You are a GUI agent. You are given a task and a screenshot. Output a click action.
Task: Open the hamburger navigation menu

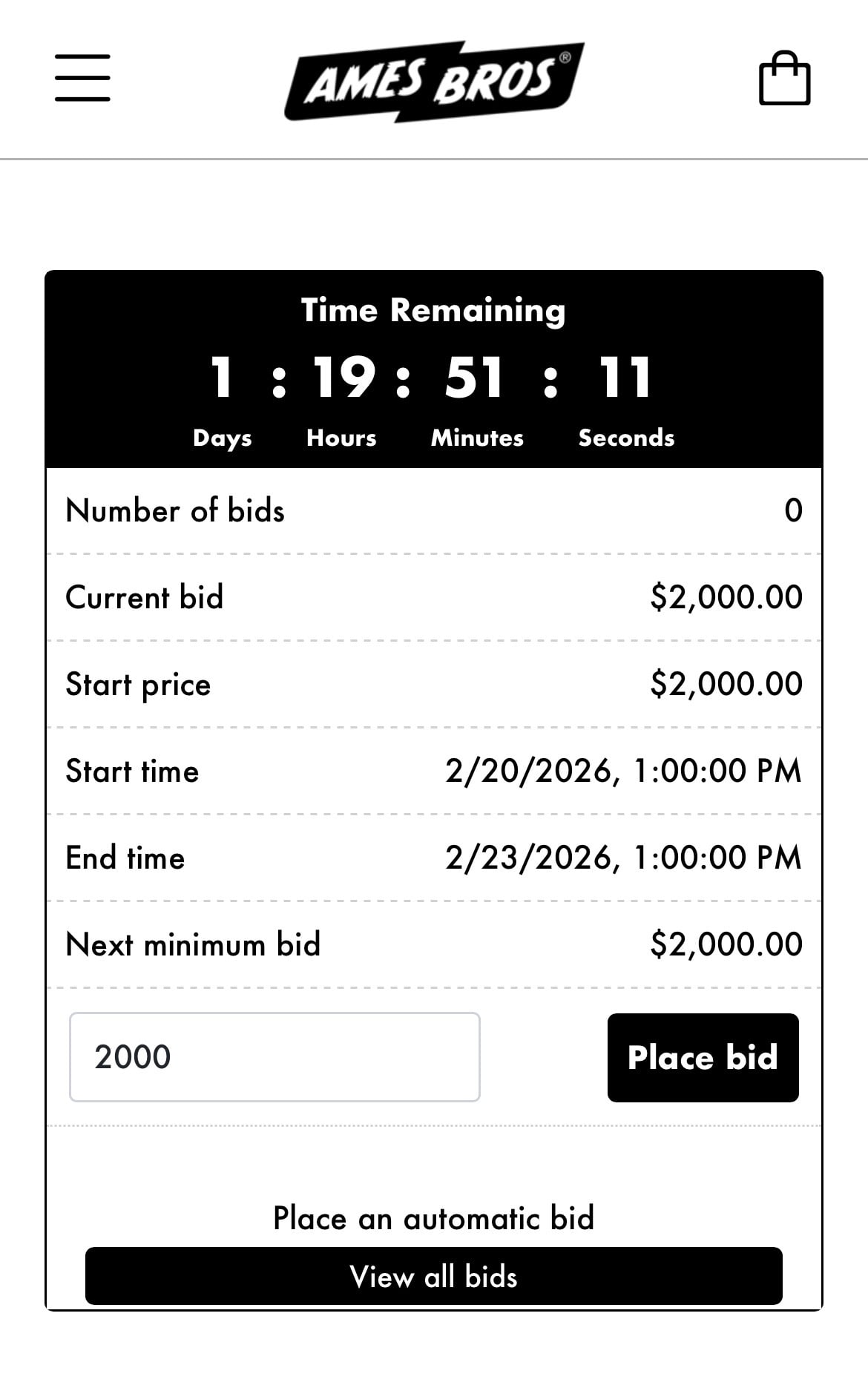(82, 78)
